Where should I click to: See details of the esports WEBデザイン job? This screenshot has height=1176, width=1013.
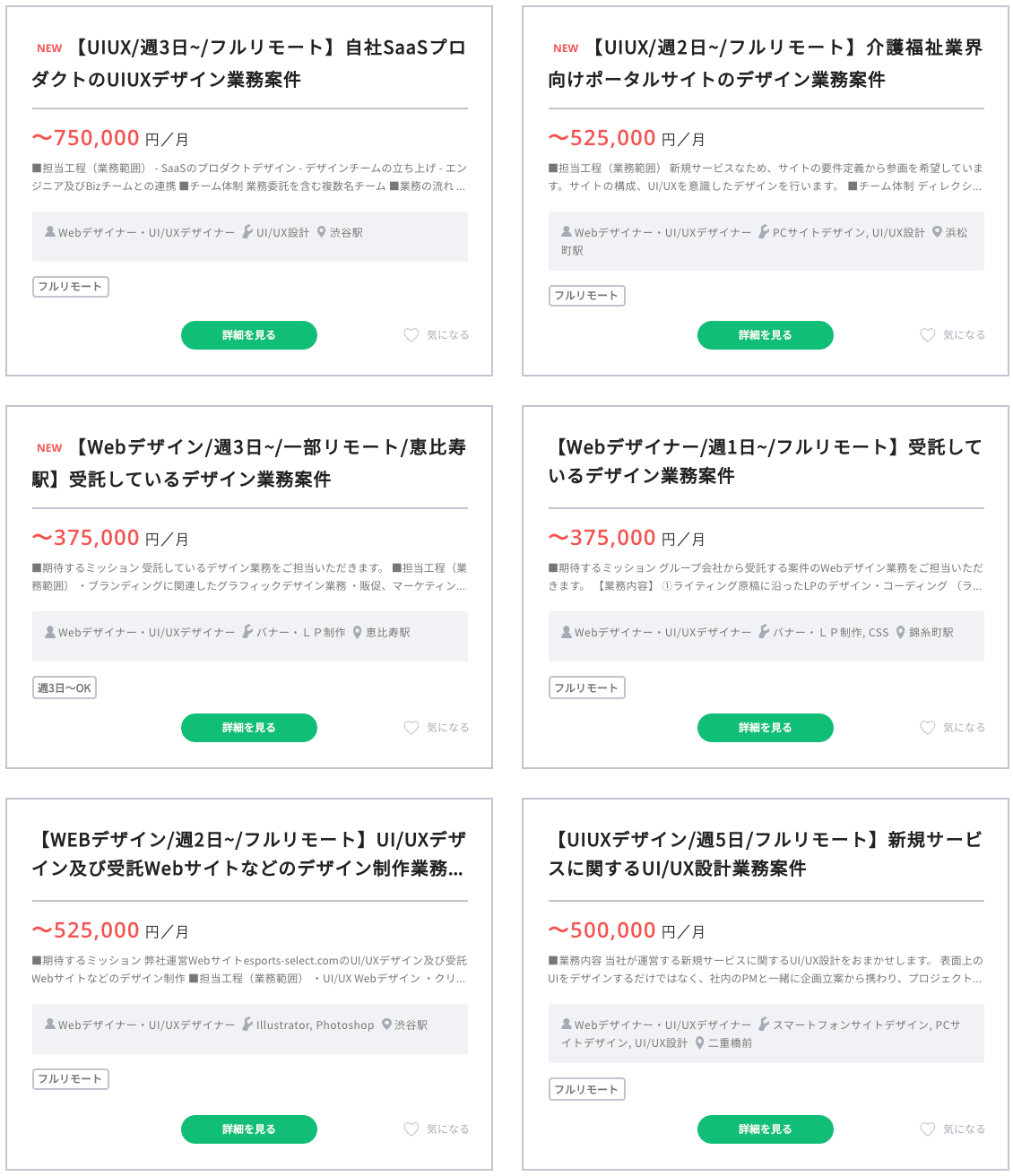coord(249,1129)
